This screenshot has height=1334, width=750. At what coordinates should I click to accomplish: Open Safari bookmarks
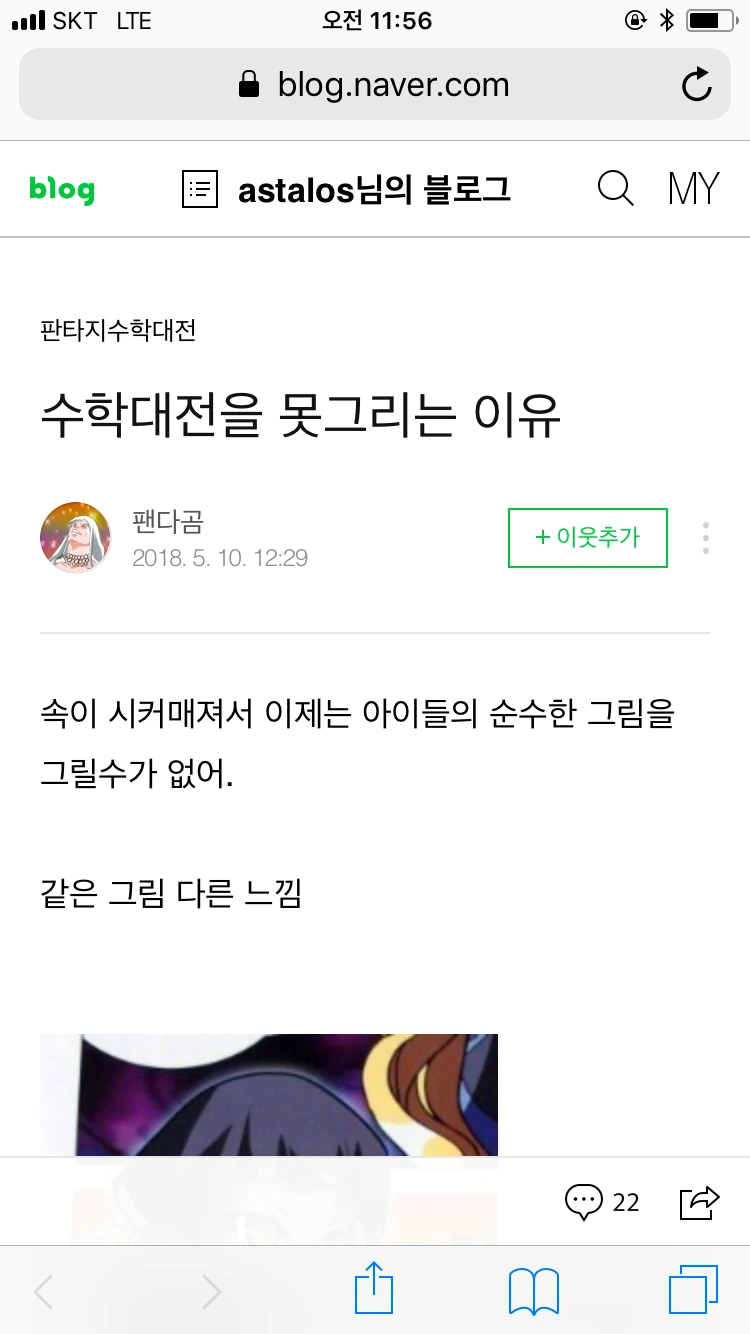[x=534, y=1291]
